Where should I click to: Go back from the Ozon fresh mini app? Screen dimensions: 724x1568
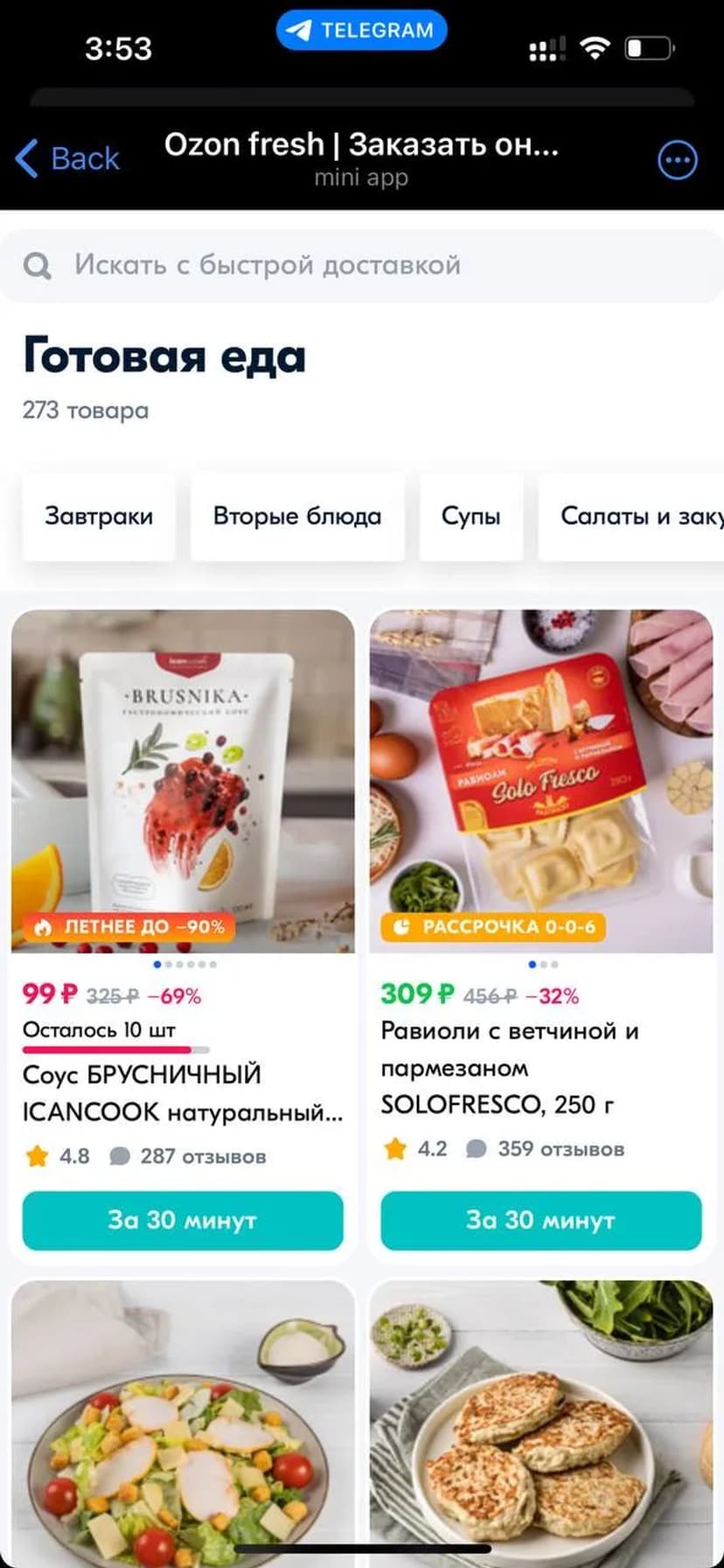[68, 159]
